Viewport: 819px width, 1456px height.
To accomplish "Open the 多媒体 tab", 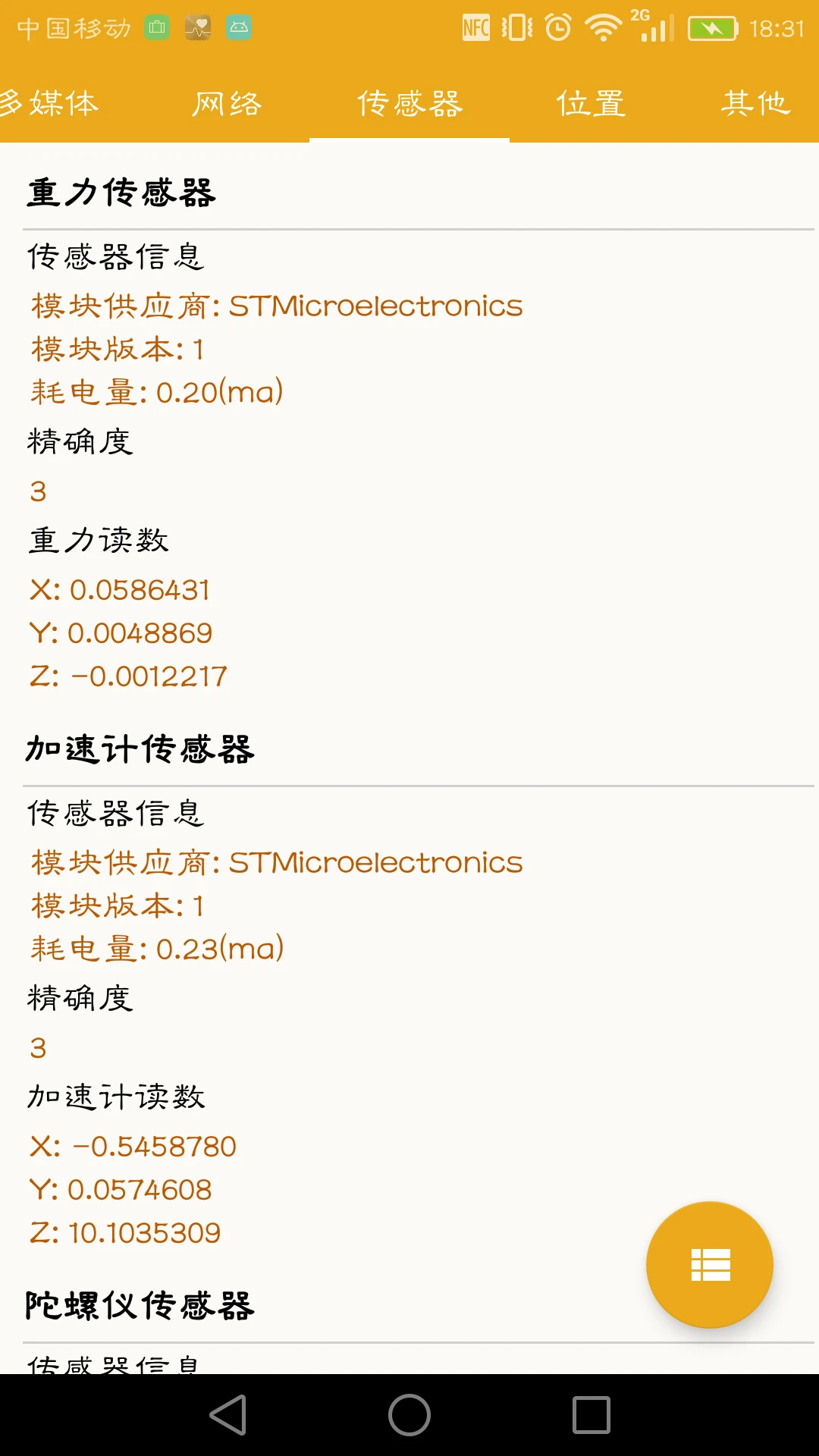I will [50, 103].
